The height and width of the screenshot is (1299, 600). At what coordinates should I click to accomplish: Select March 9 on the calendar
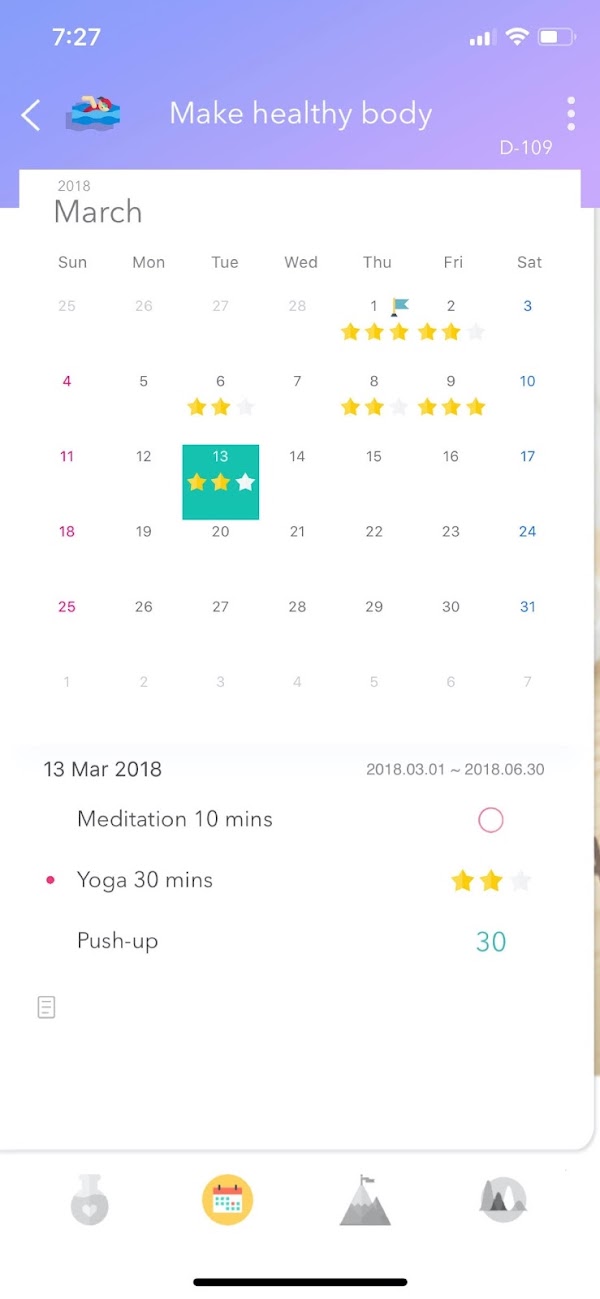(x=451, y=394)
